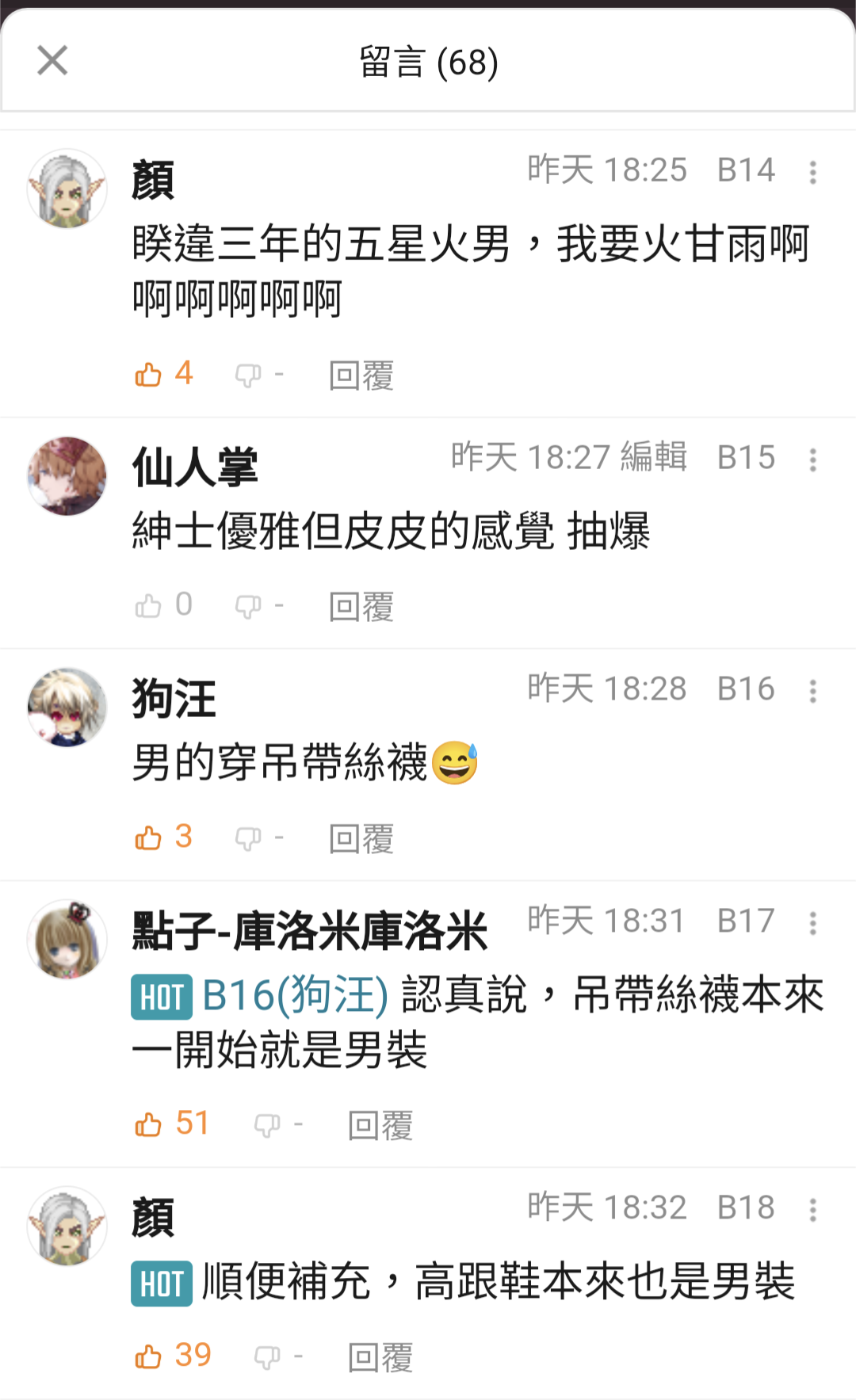The height and width of the screenshot is (1400, 856).
Task: Open more options for comment B18
Action: pyautogui.click(x=813, y=1209)
